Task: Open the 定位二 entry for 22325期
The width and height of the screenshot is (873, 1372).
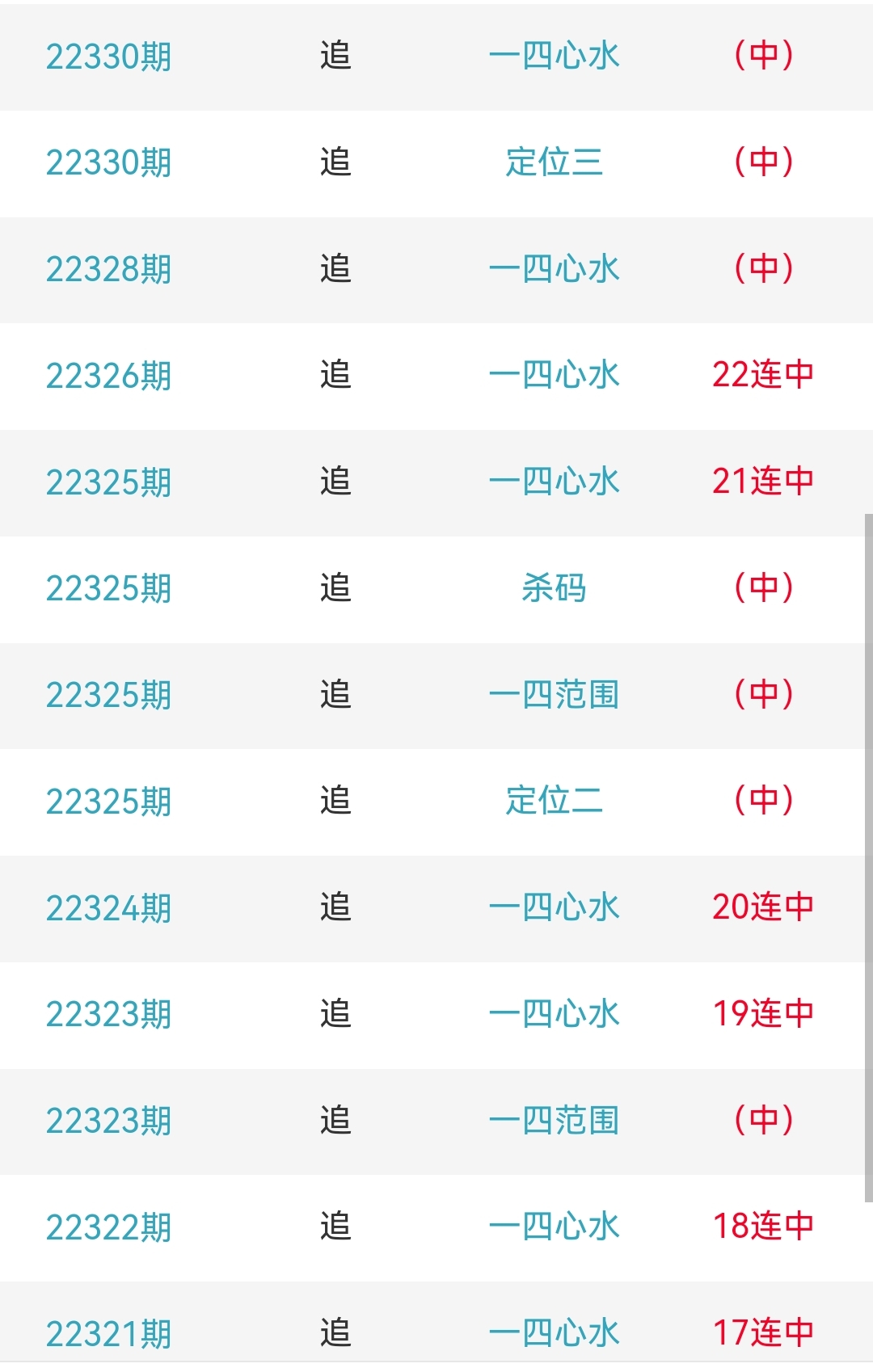Action: coord(556,802)
